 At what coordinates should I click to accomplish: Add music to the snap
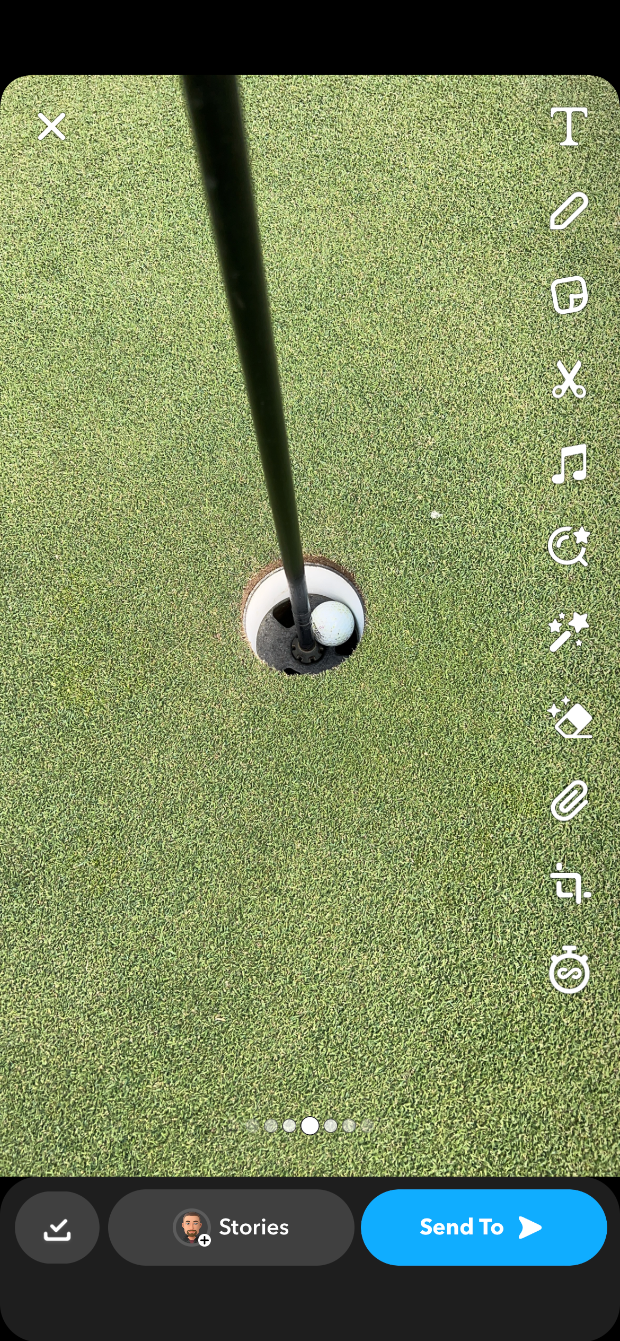click(569, 465)
